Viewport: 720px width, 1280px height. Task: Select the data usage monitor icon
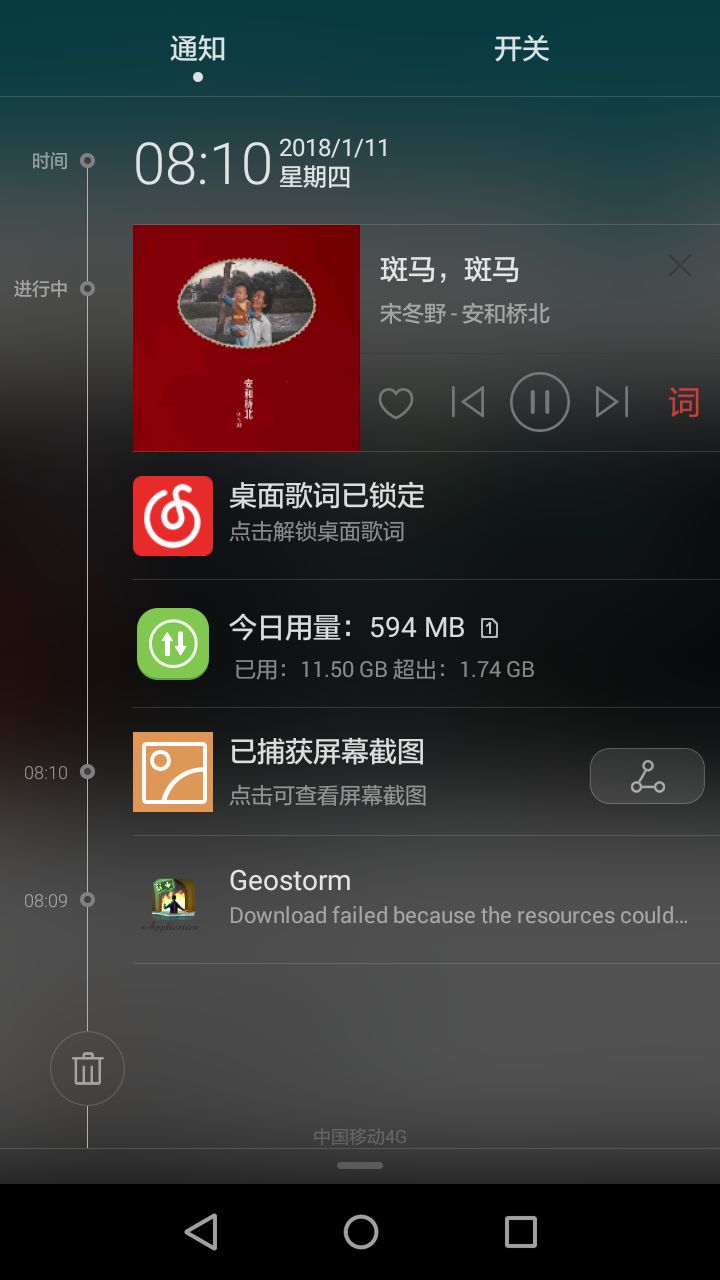pos(172,644)
